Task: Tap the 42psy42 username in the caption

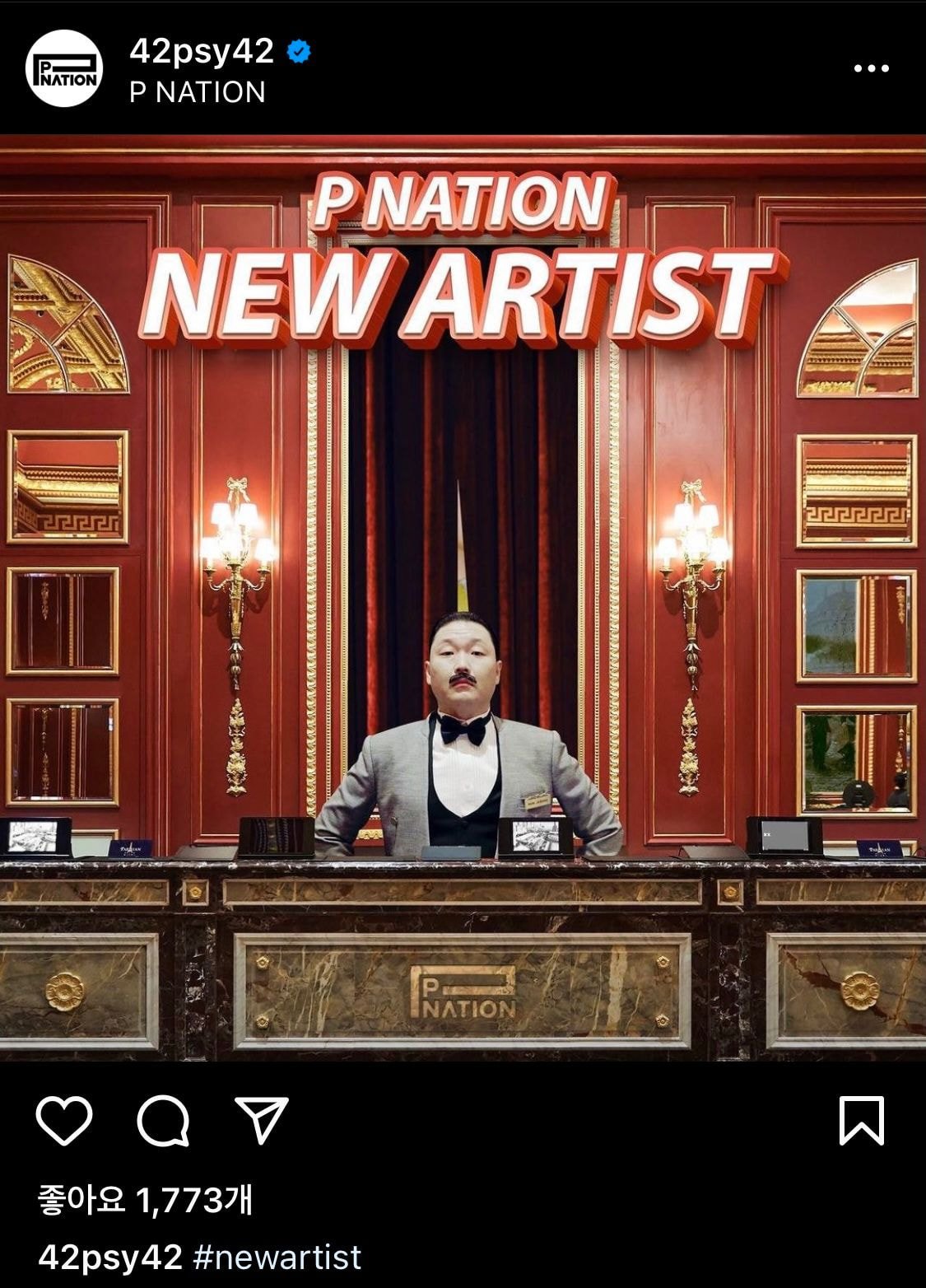Action: coord(110,1258)
